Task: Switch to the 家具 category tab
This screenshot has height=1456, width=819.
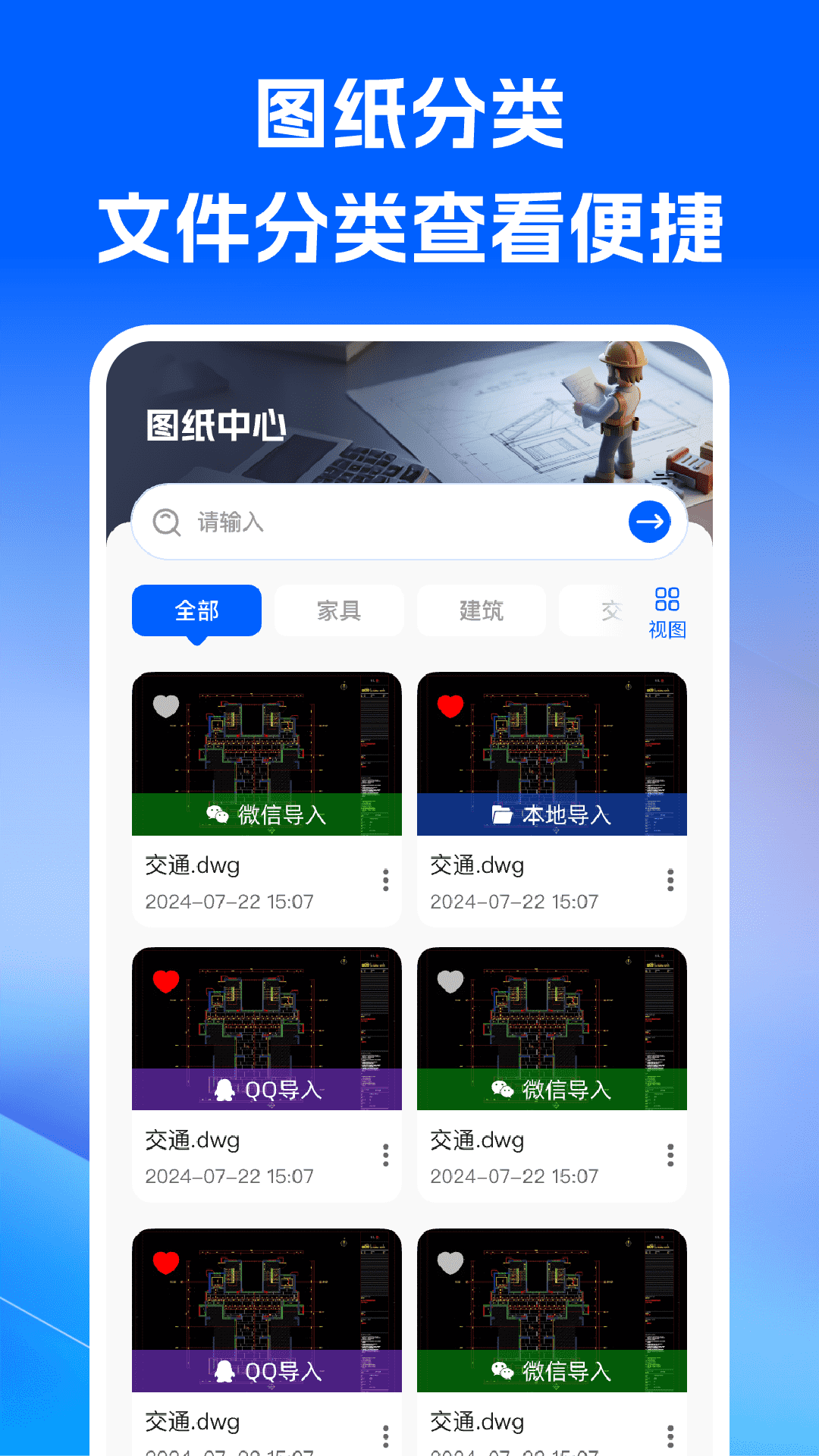Action: pos(338,610)
